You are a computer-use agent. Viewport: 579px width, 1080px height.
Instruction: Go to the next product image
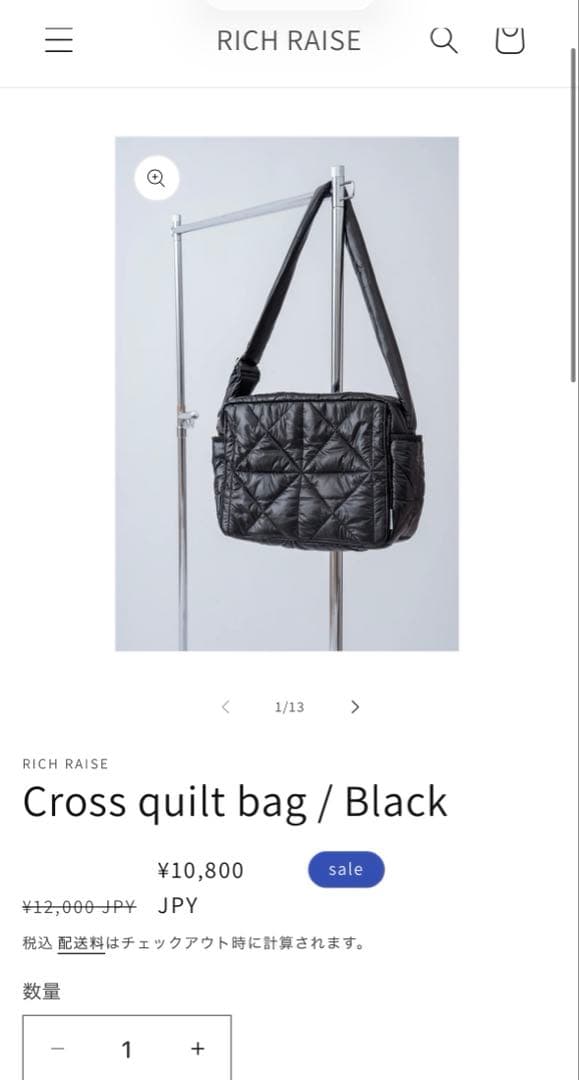tap(355, 707)
